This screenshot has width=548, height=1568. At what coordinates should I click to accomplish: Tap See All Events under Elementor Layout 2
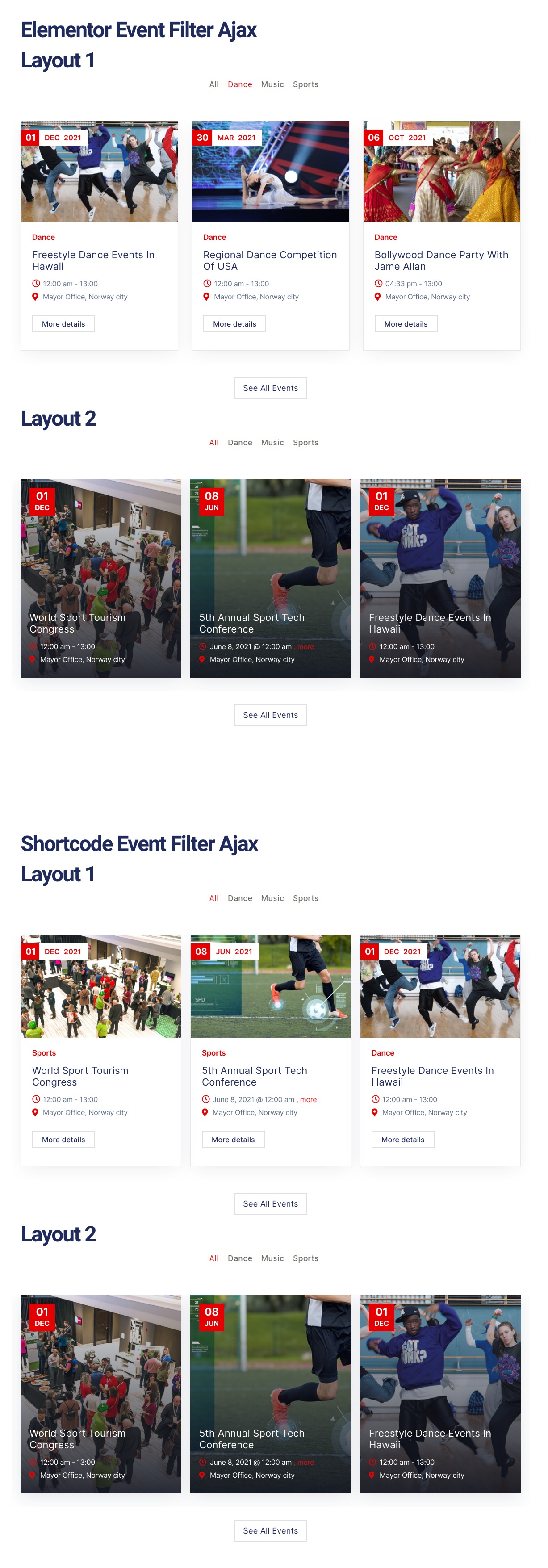click(x=270, y=715)
